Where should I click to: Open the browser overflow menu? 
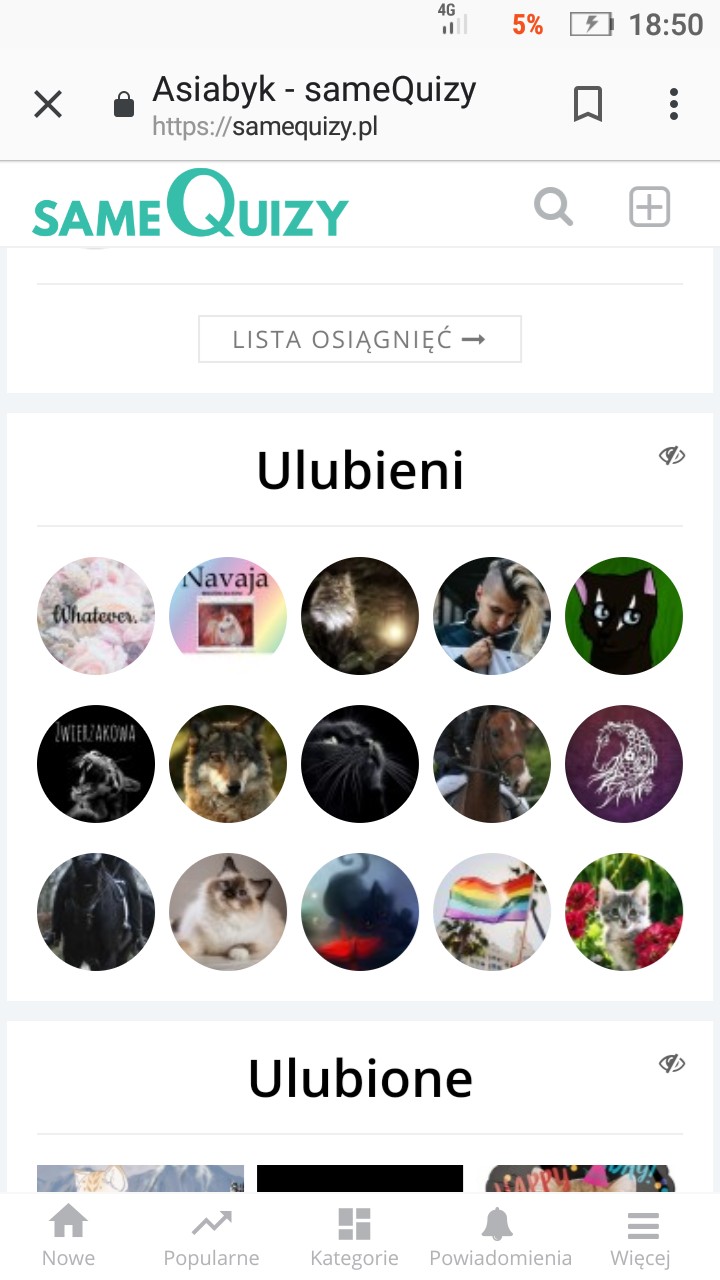pos(674,104)
